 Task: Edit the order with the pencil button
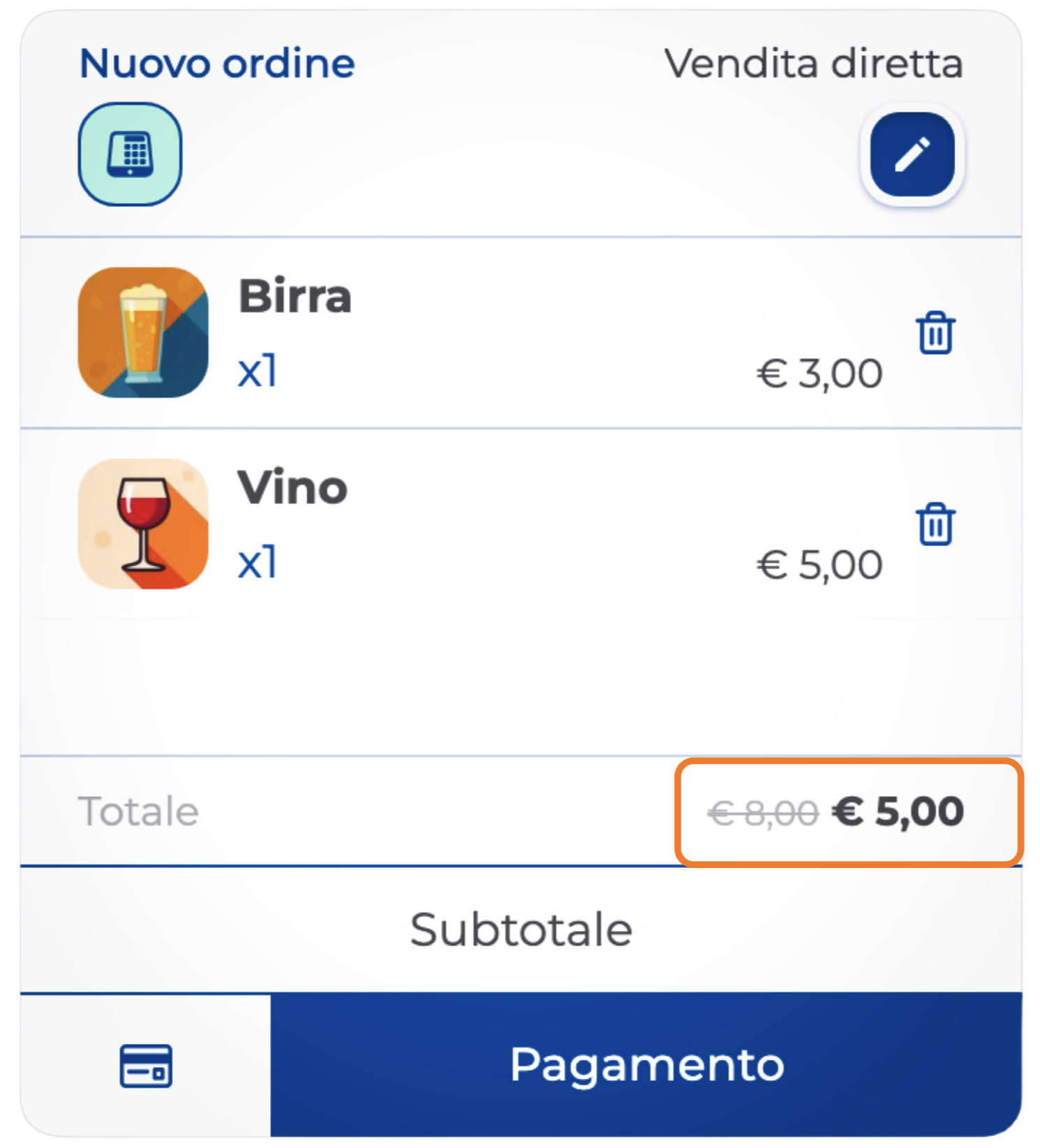912,154
